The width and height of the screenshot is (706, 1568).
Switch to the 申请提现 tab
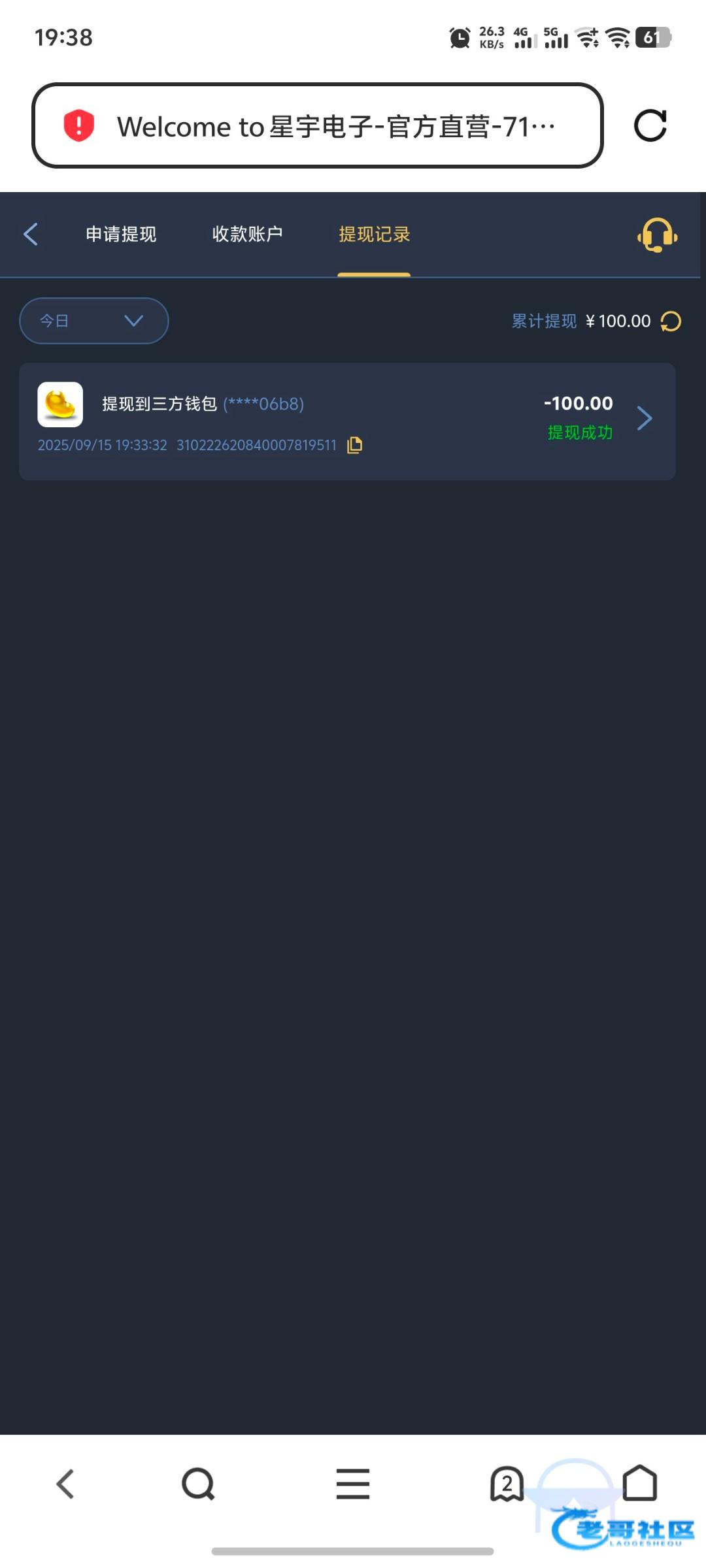tap(121, 234)
